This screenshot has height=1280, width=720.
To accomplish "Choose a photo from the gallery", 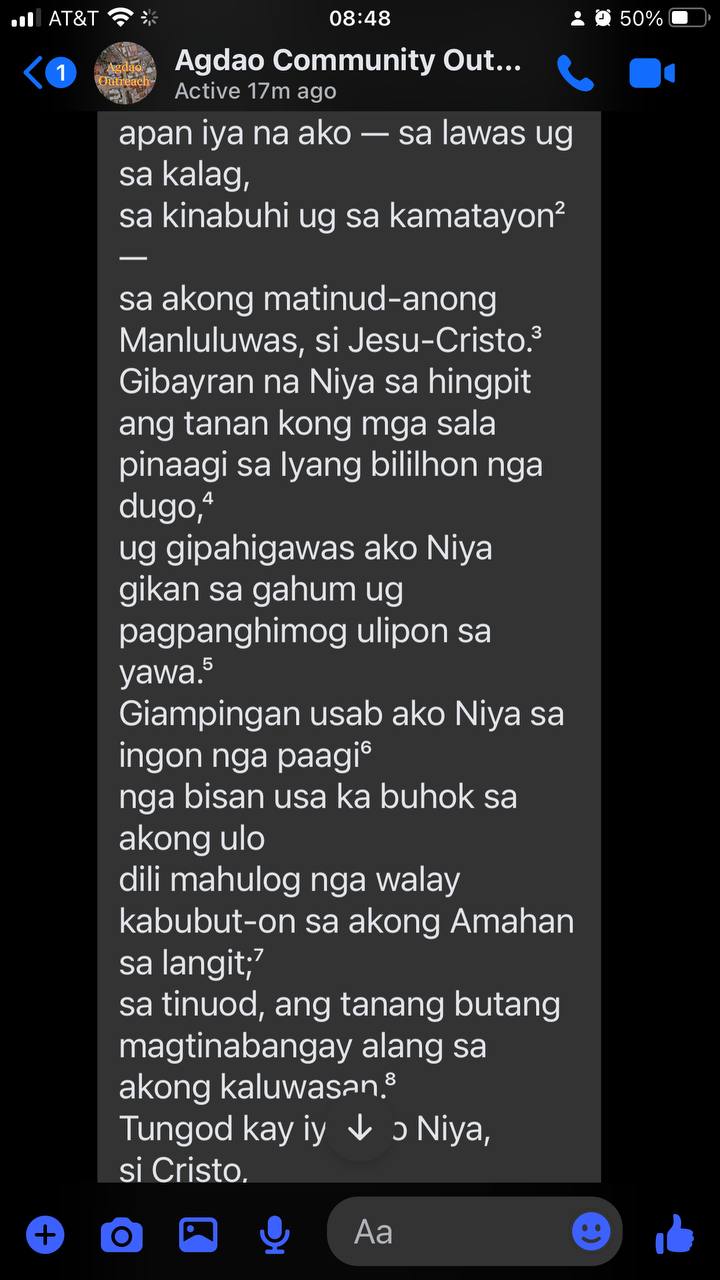I will tap(198, 1235).
